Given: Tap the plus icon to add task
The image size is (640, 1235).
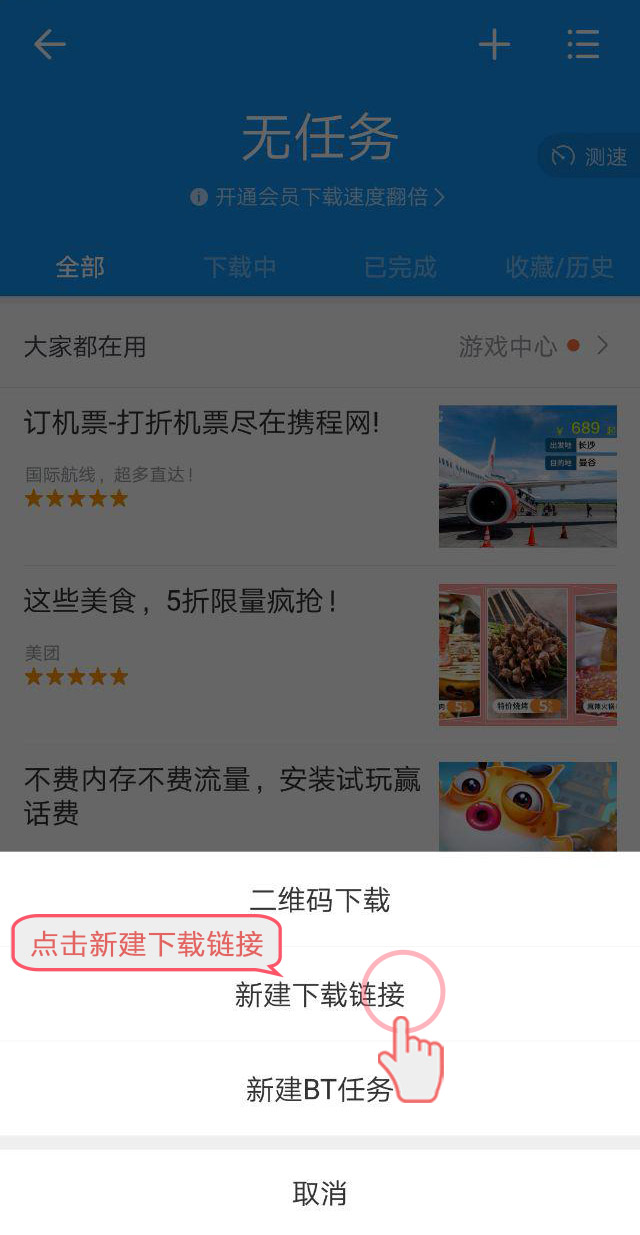Looking at the screenshot, I should (494, 44).
